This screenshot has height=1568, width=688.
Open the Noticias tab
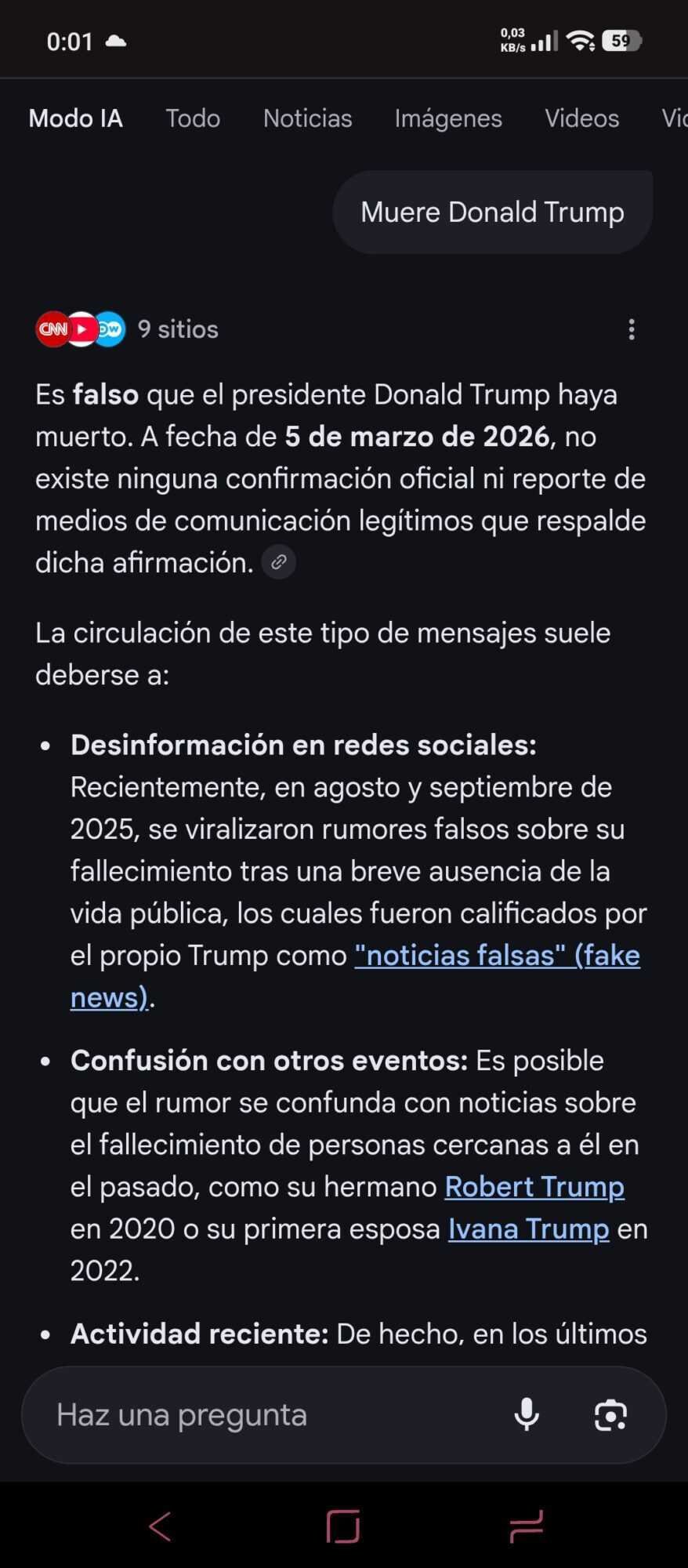coord(307,118)
